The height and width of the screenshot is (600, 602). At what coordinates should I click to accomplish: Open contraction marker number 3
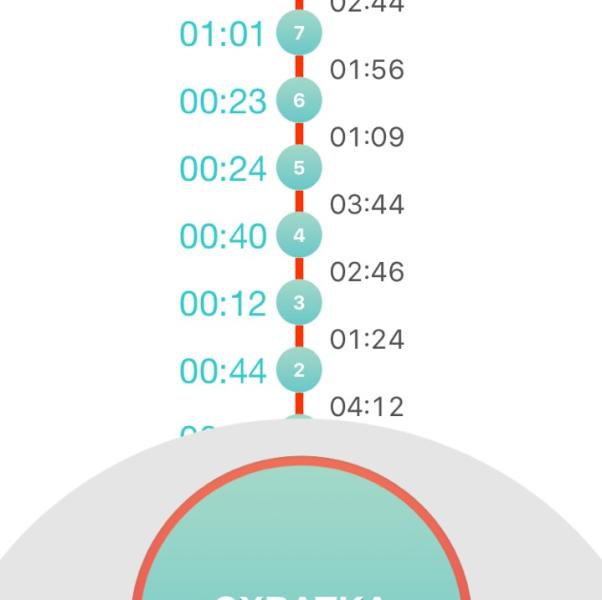tap(299, 302)
